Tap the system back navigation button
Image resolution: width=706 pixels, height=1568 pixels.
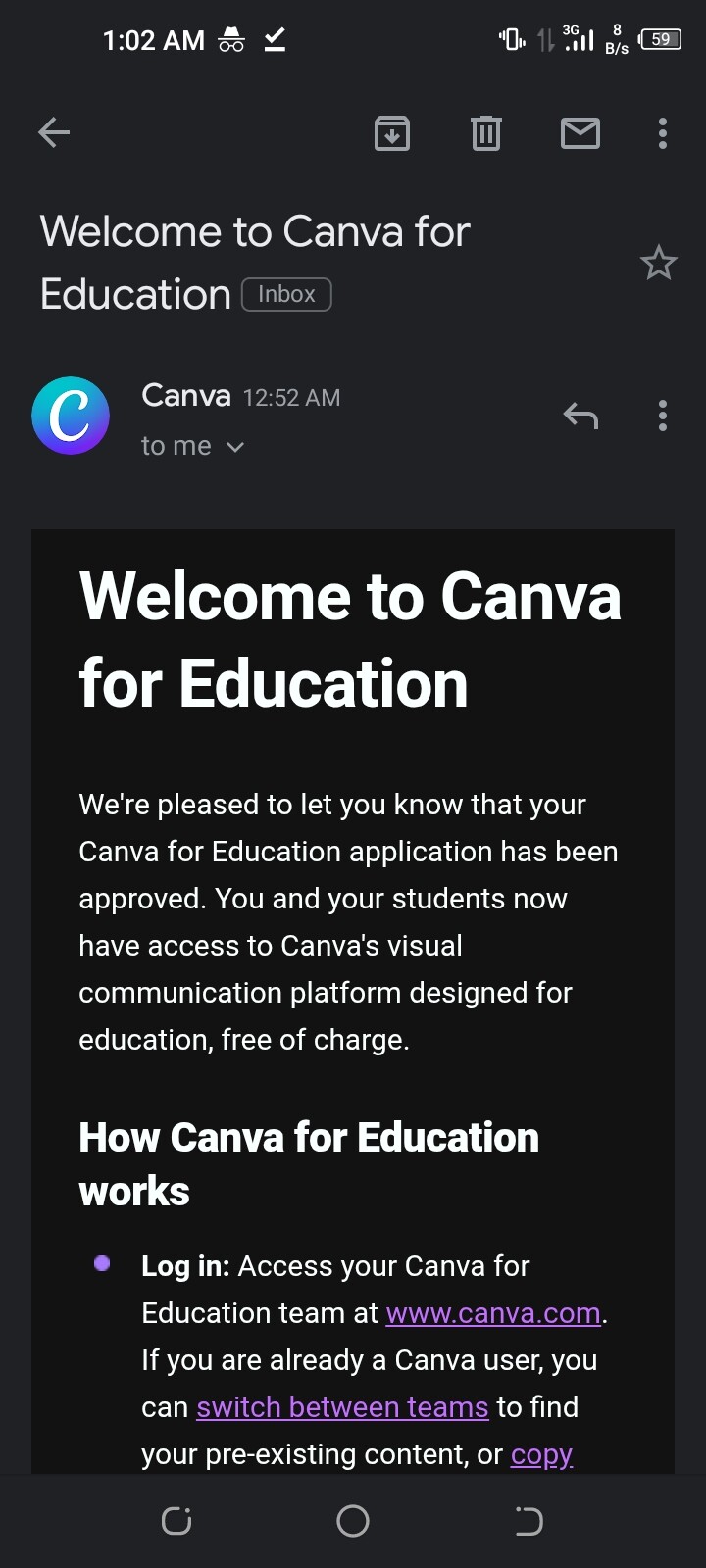529,1521
